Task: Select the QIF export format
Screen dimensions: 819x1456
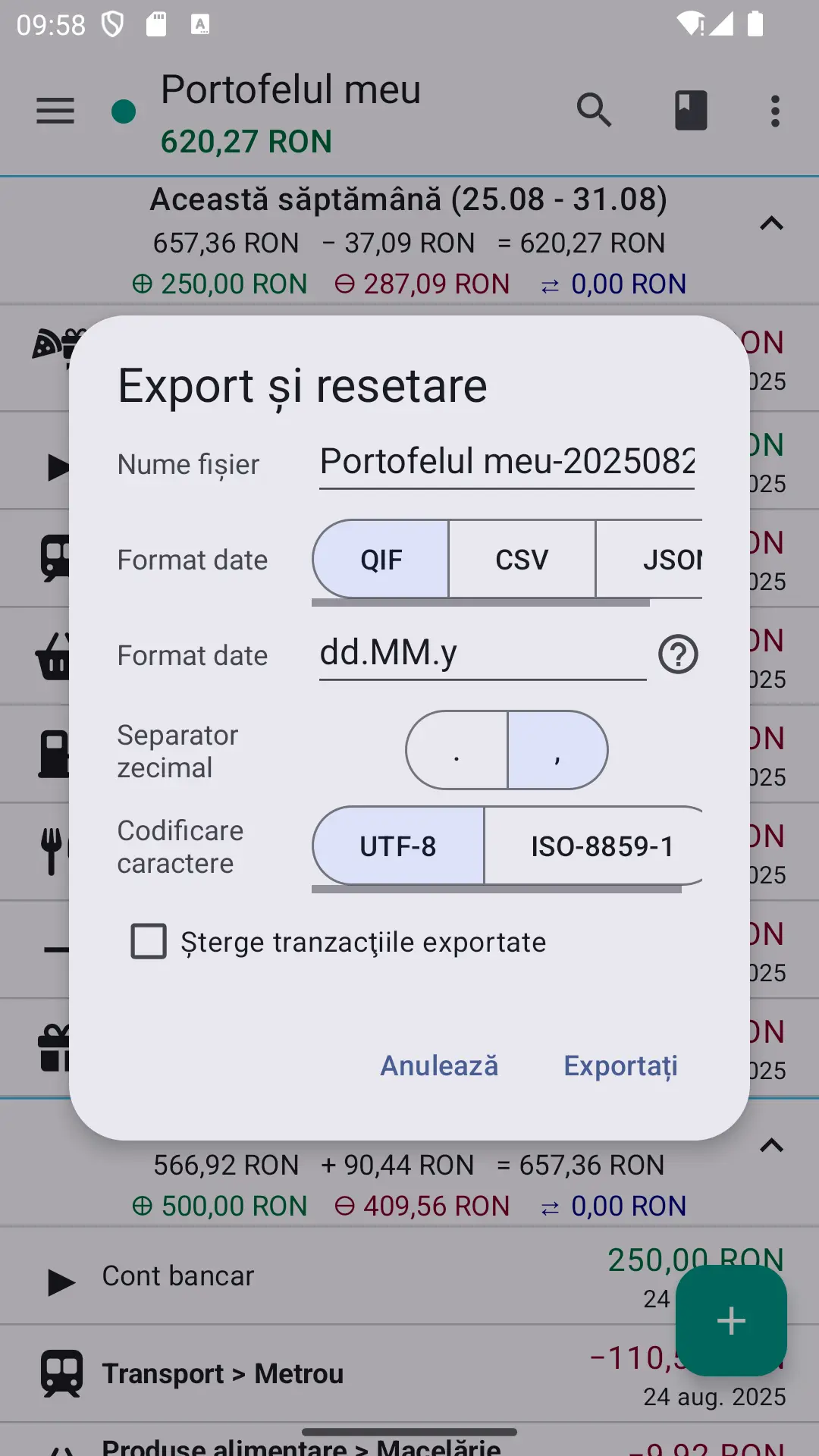Action: point(381,560)
